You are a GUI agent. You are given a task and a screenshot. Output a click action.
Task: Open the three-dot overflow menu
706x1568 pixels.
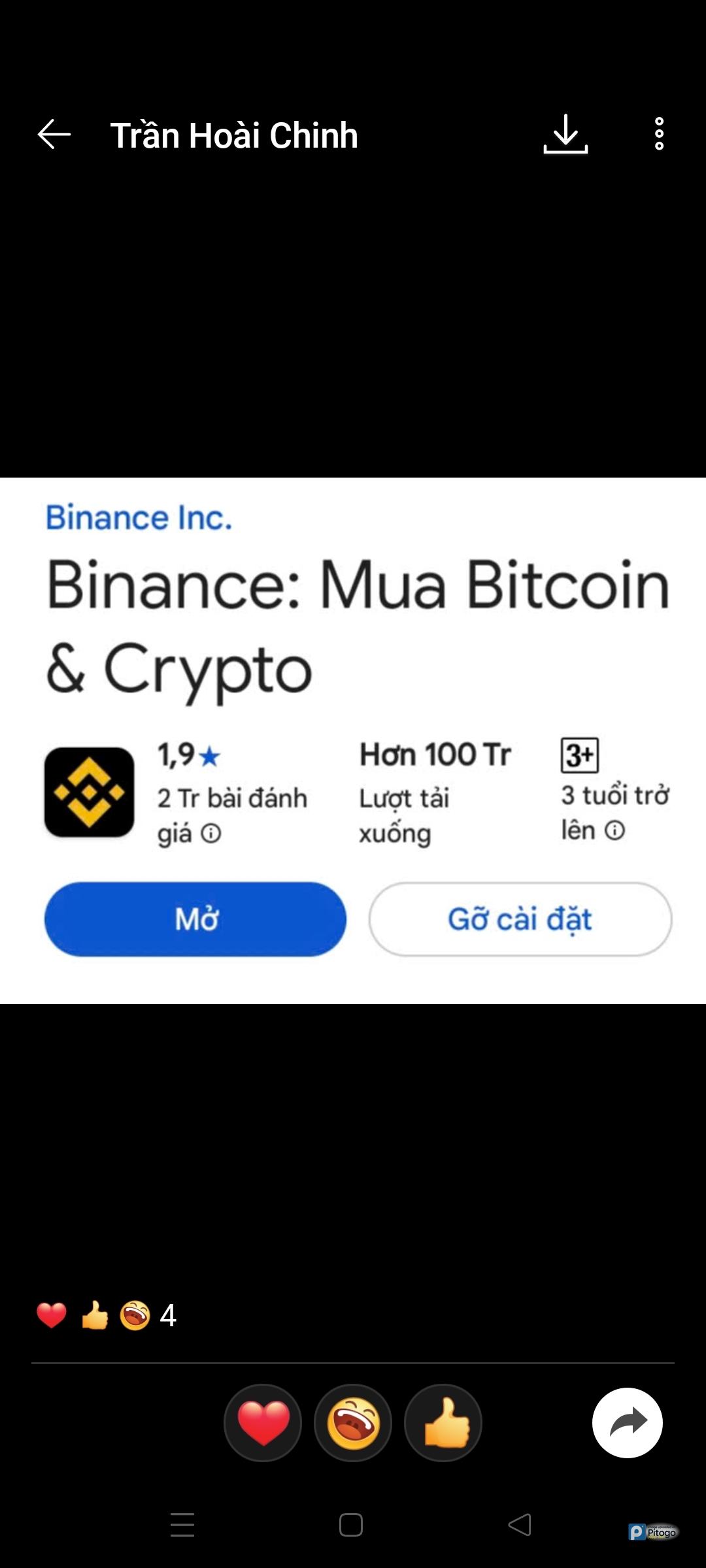659,135
